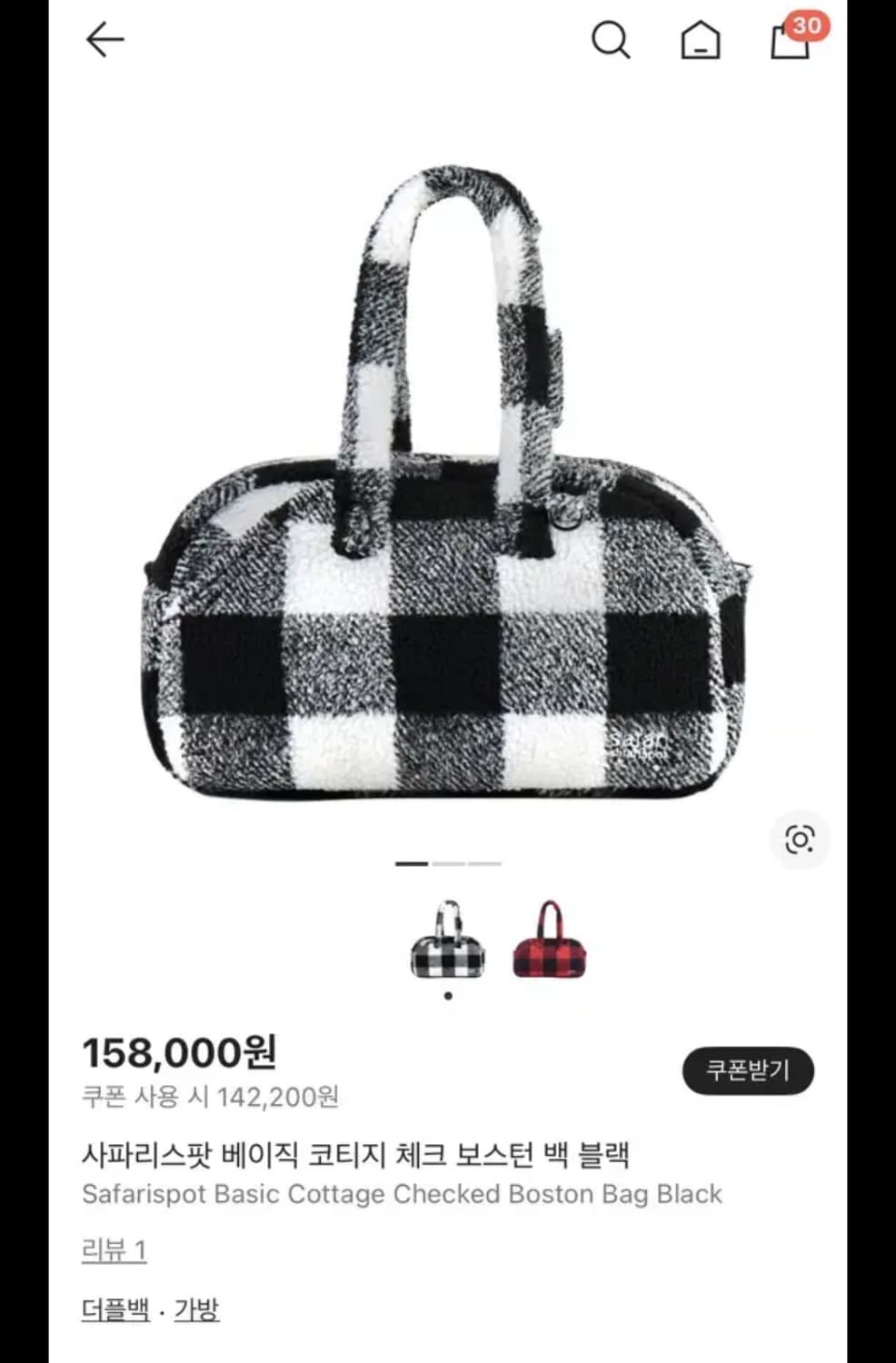This screenshot has width=896, height=1363.
Task: Tap the home icon in the top bar
Action: pyautogui.click(x=699, y=40)
